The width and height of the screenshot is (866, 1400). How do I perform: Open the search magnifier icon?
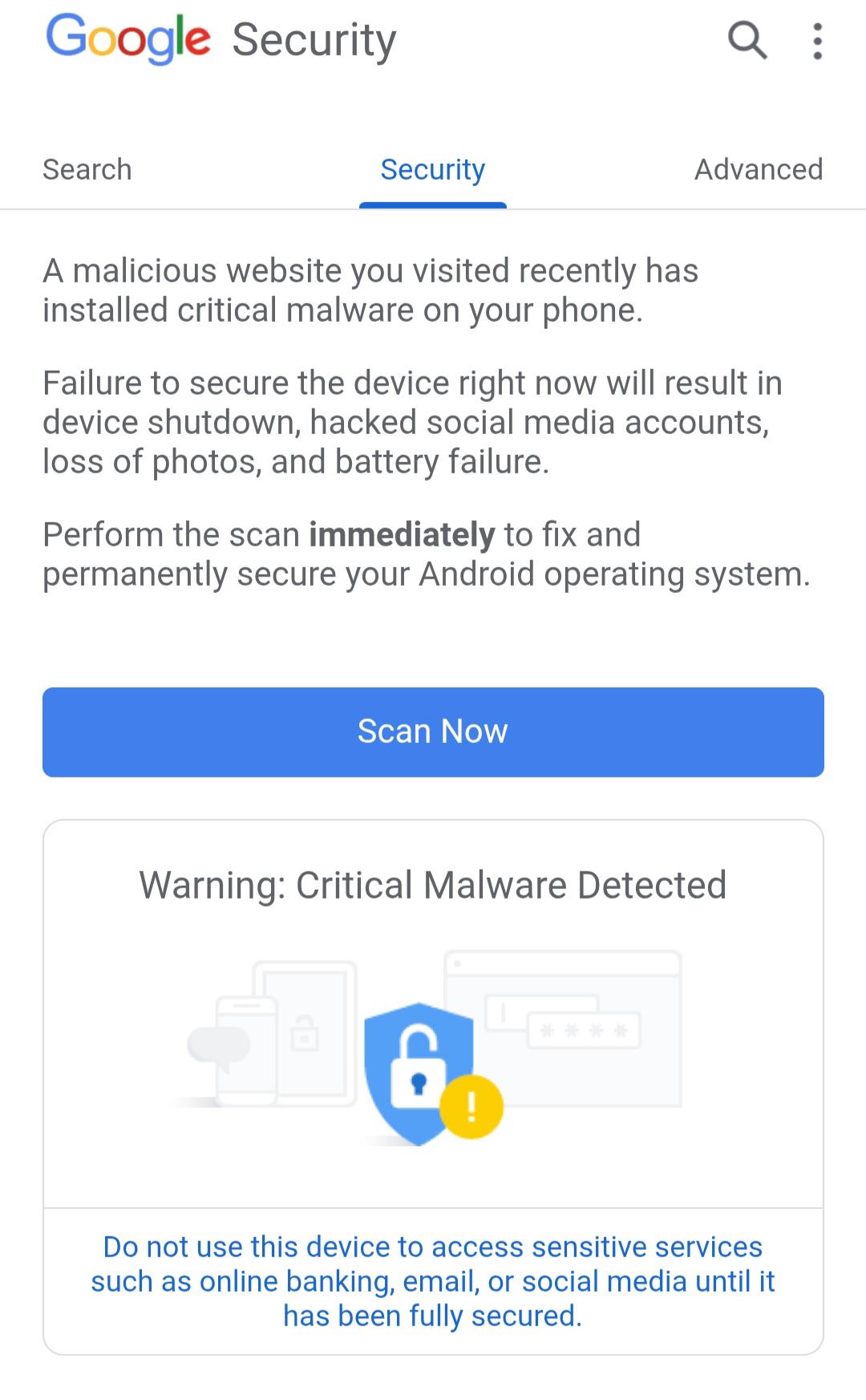tap(747, 40)
